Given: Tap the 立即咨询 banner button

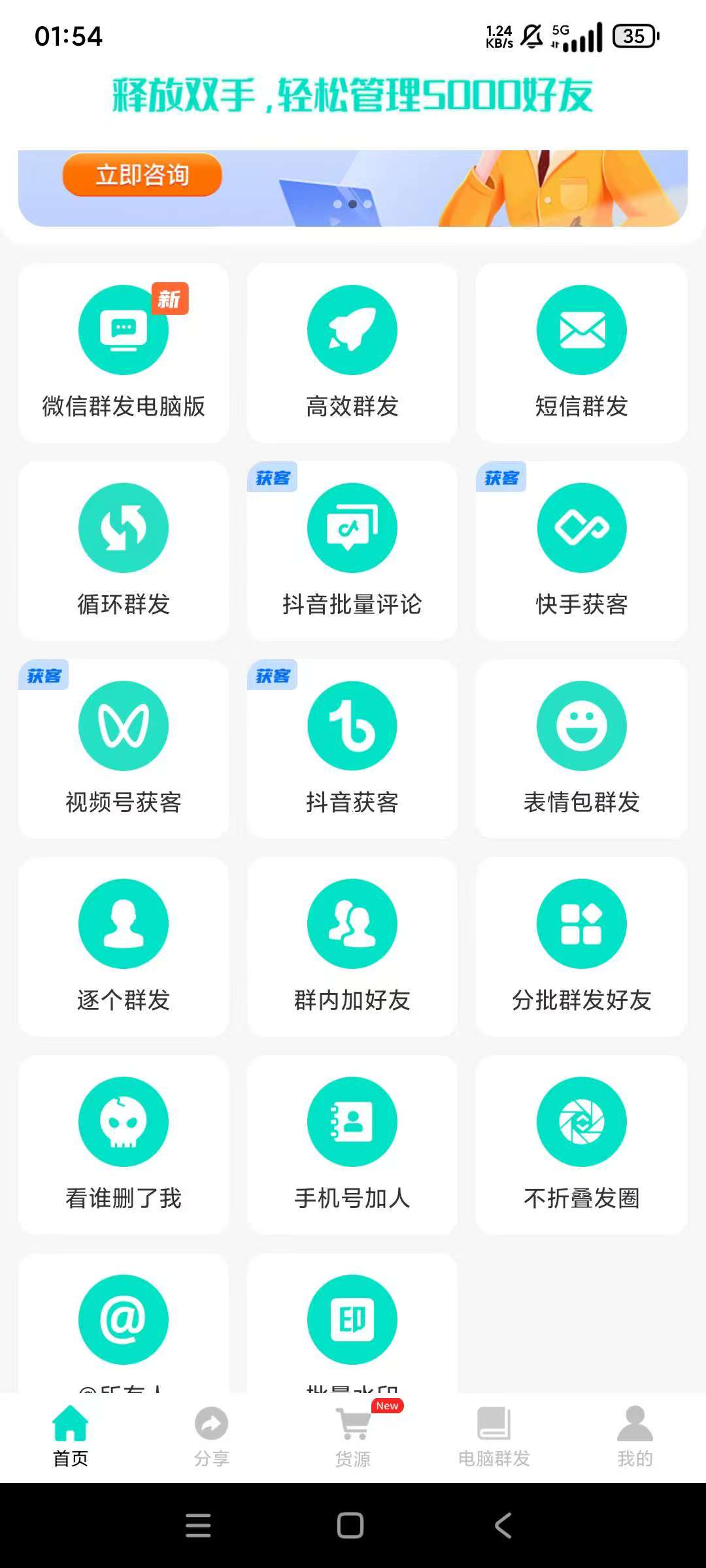Looking at the screenshot, I should click(x=142, y=174).
